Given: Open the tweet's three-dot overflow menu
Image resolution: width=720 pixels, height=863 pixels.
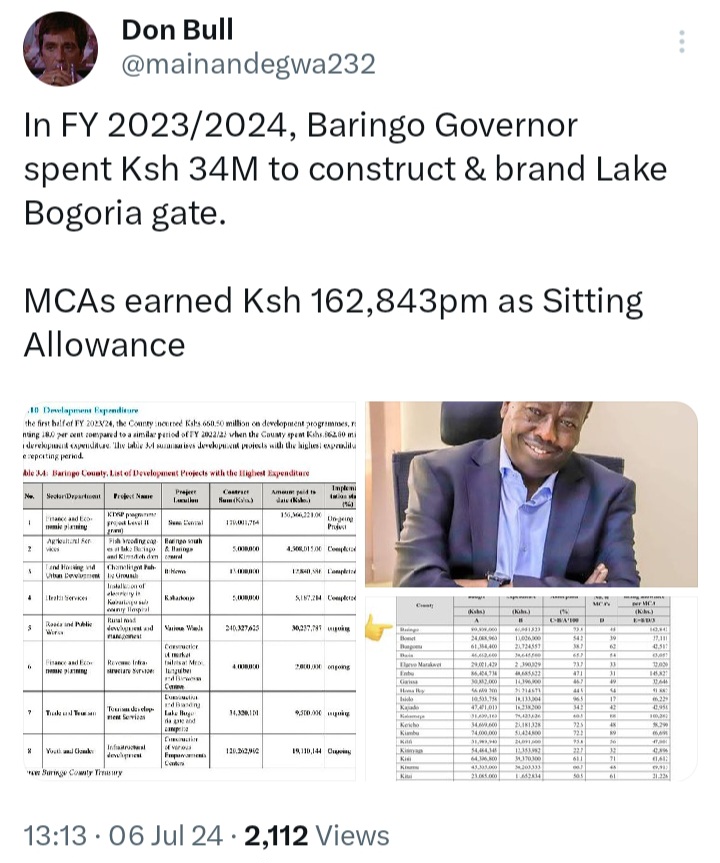Looking at the screenshot, I should click(x=683, y=42).
